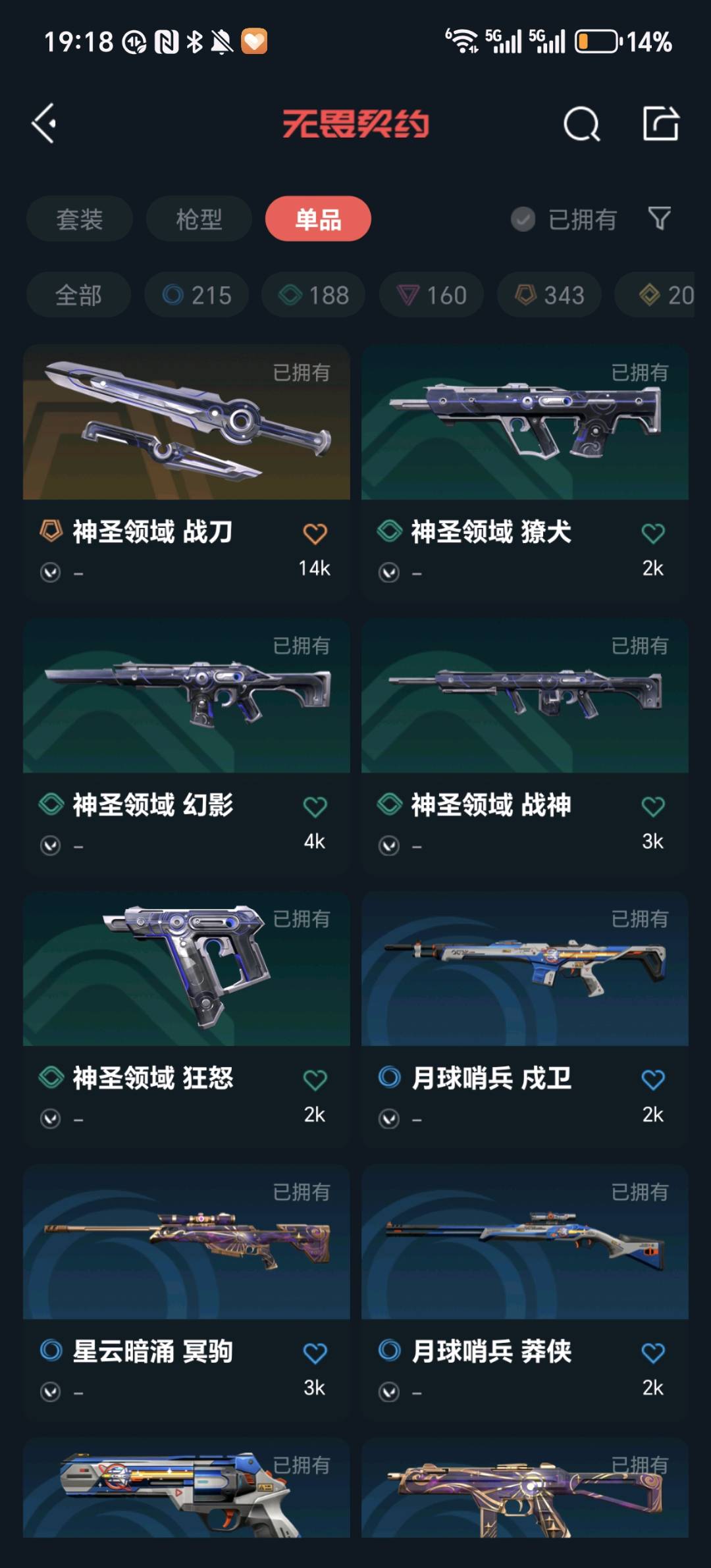Like the 神圣领域 獠犬 skin

[652, 533]
